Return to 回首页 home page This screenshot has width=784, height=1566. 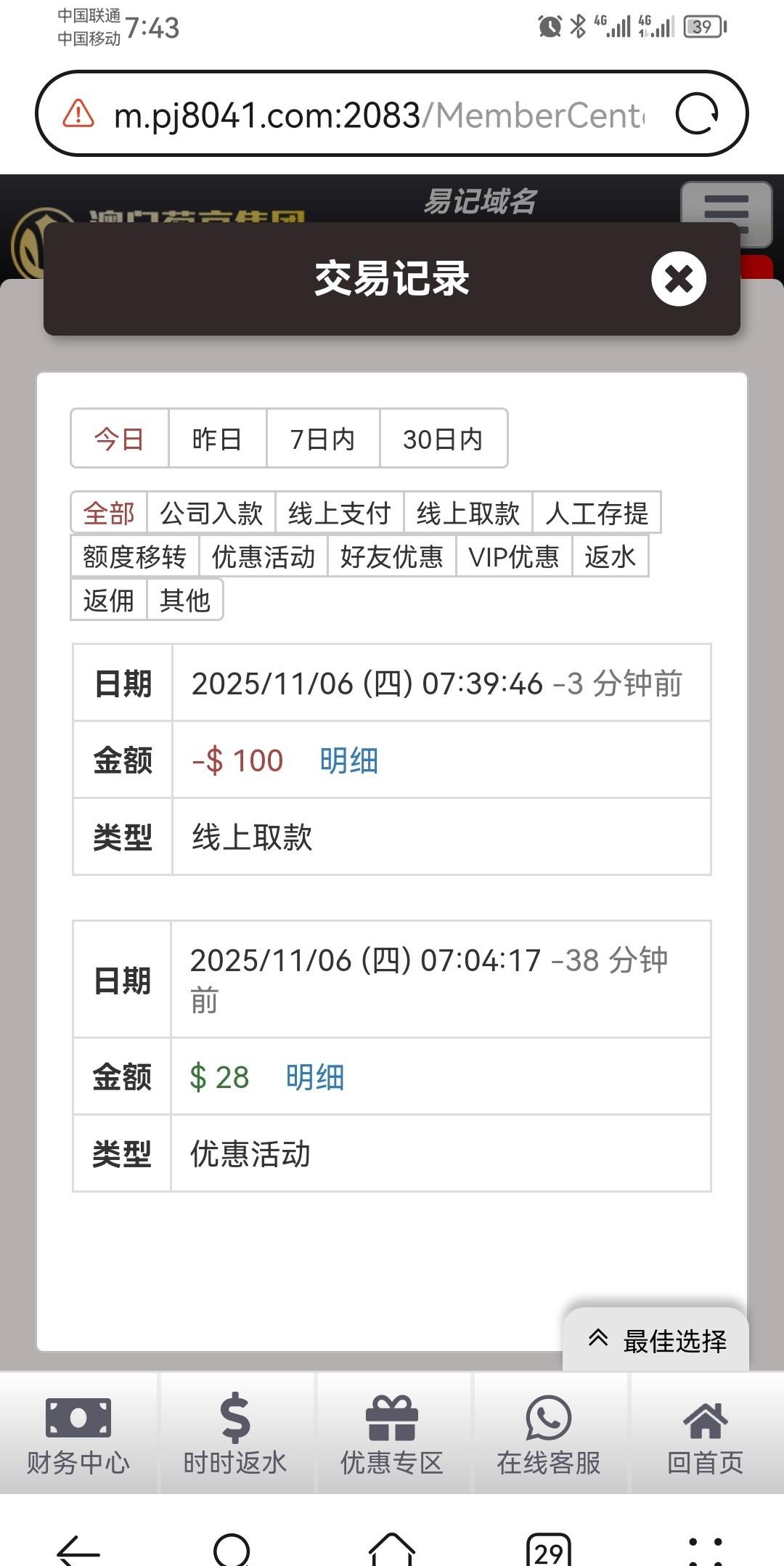coord(705,1434)
